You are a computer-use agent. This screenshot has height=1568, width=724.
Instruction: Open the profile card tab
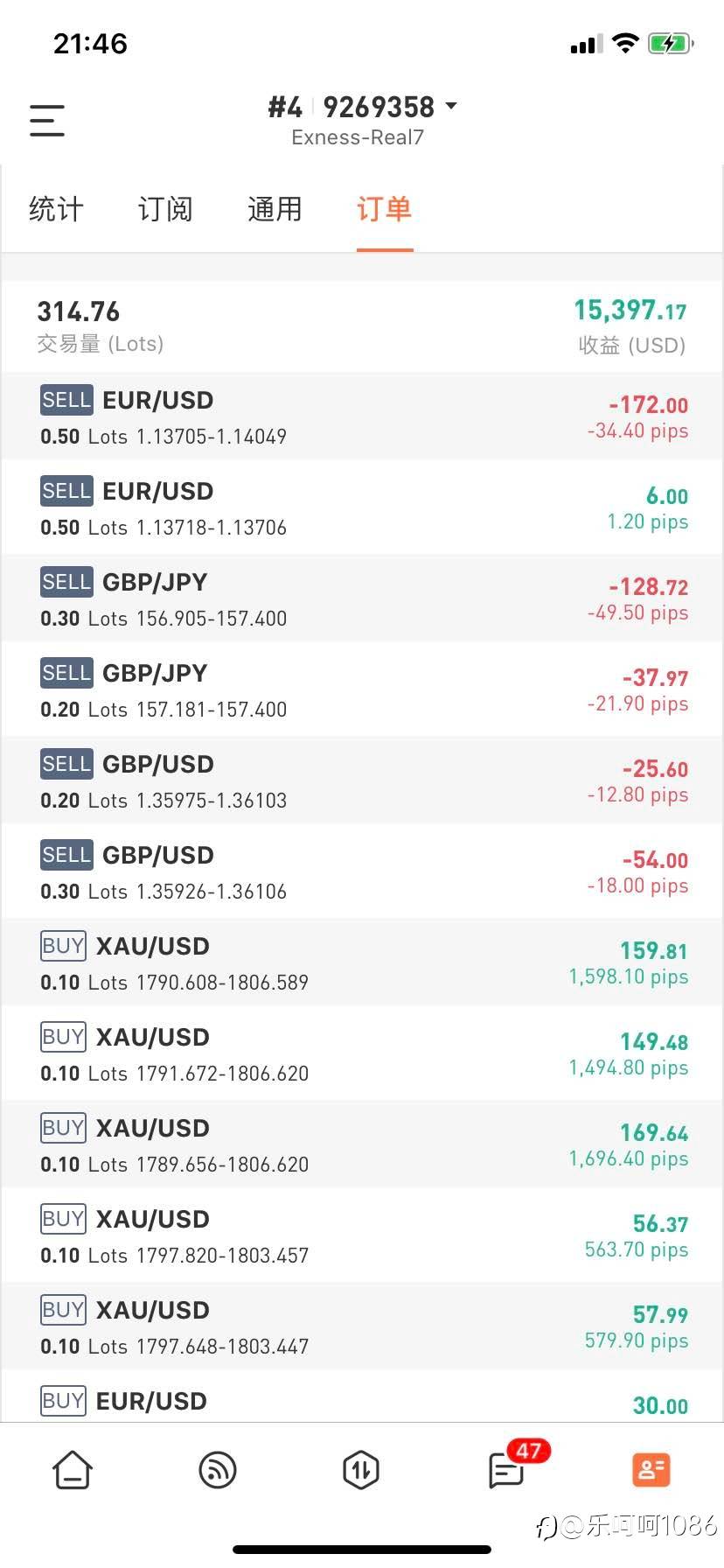click(x=651, y=1470)
